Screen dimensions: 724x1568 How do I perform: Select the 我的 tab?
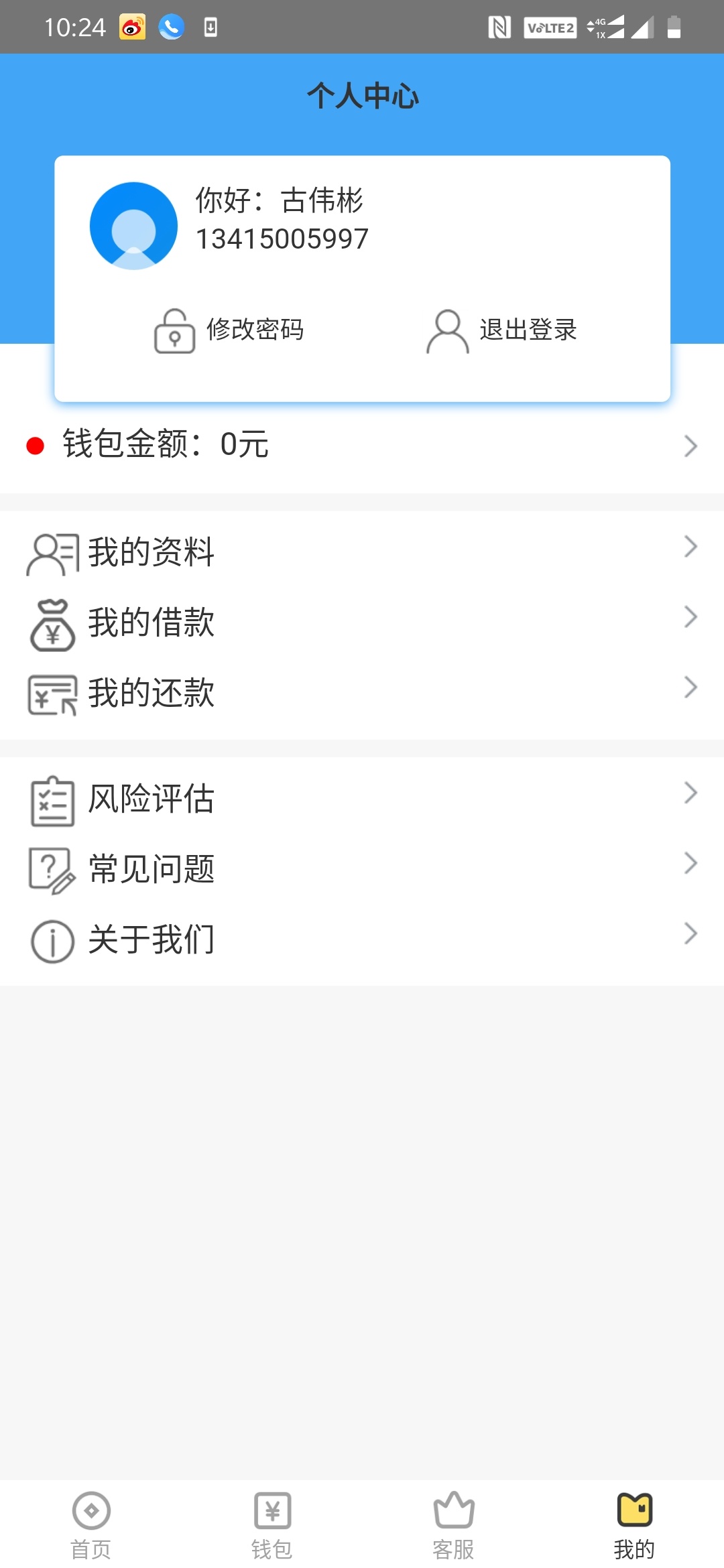(x=634, y=1525)
